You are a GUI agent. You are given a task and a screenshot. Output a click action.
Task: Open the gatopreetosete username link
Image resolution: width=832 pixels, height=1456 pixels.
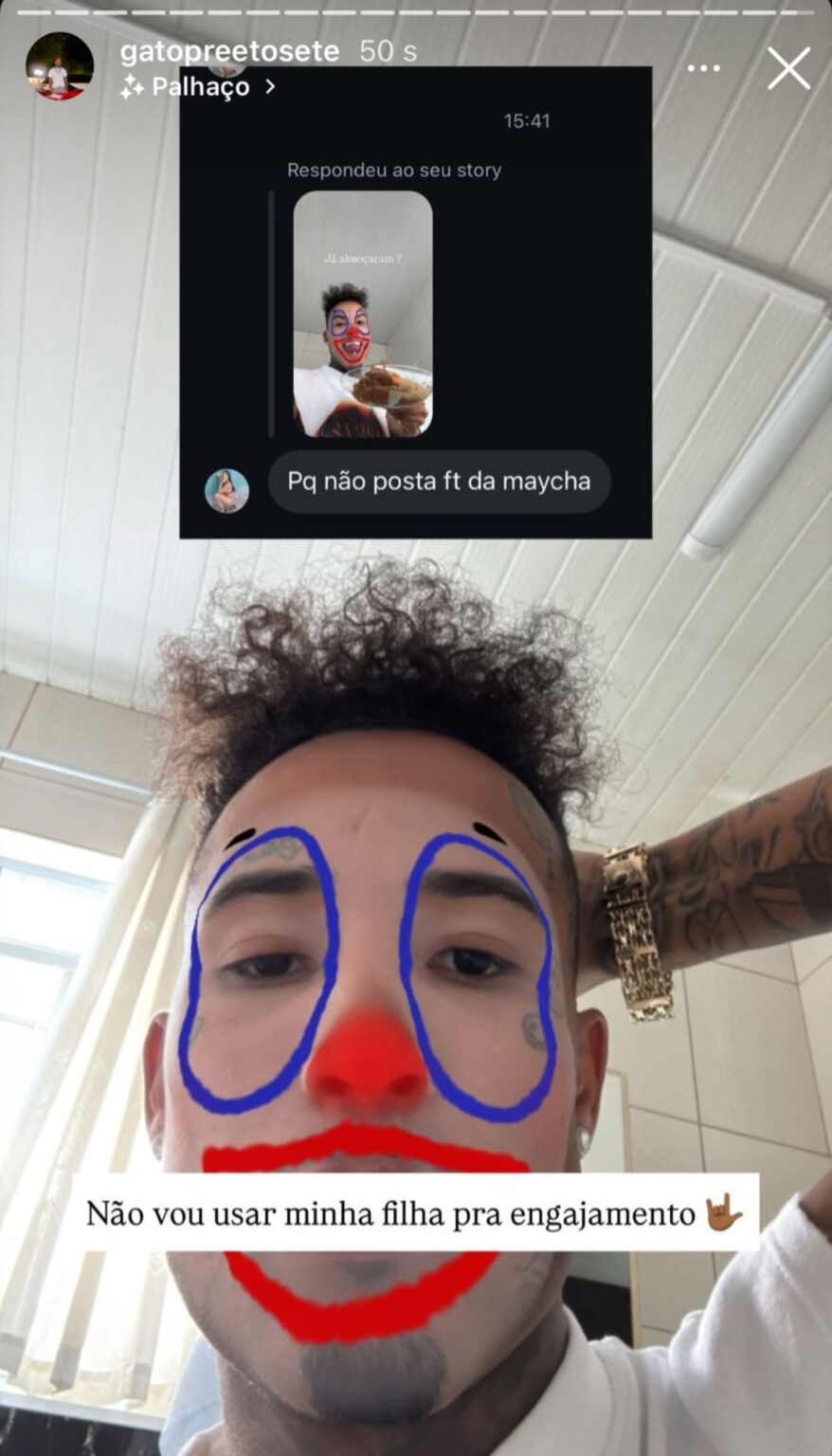click(x=229, y=51)
